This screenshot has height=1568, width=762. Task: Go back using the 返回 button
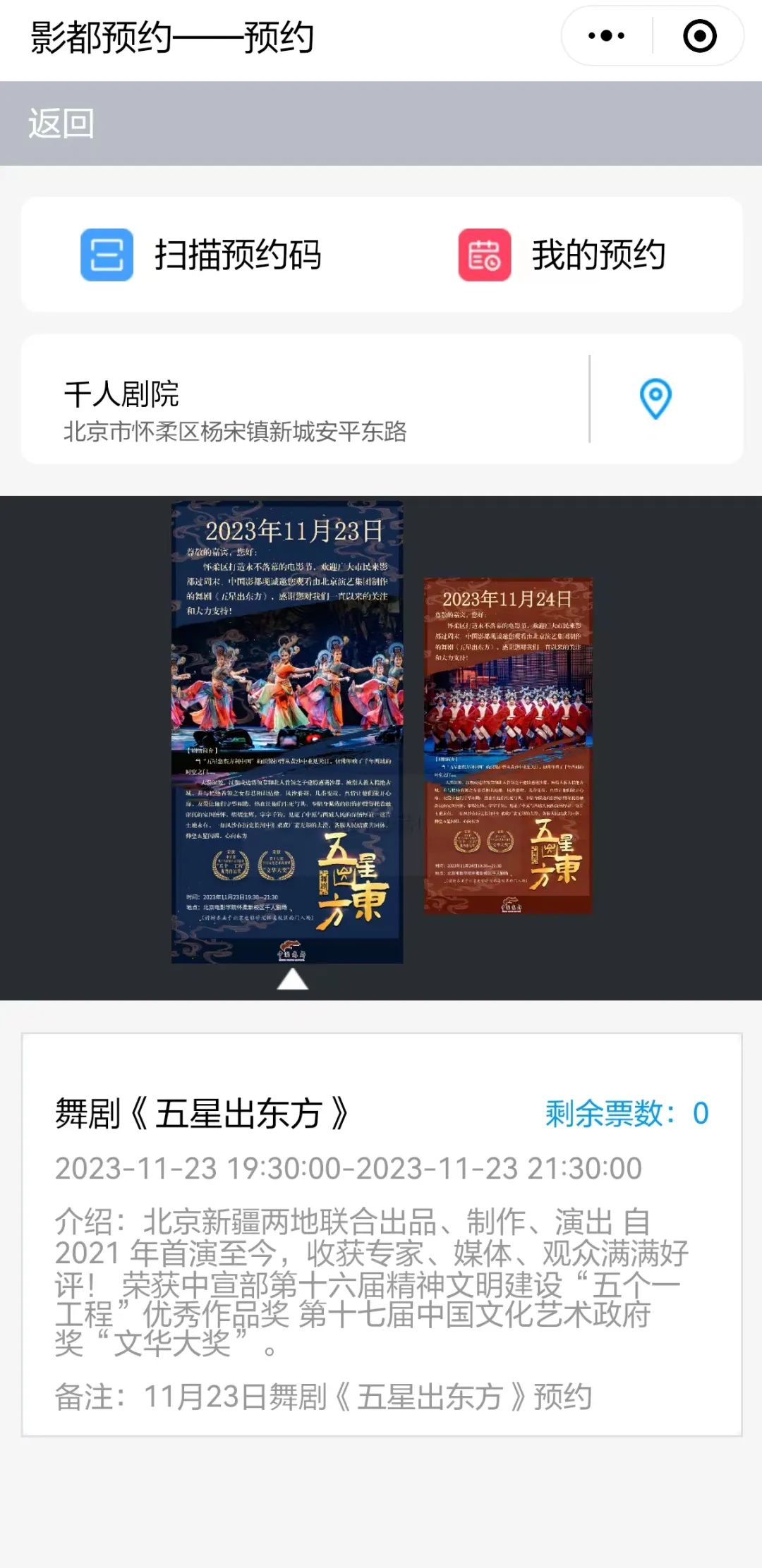click(61, 123)
